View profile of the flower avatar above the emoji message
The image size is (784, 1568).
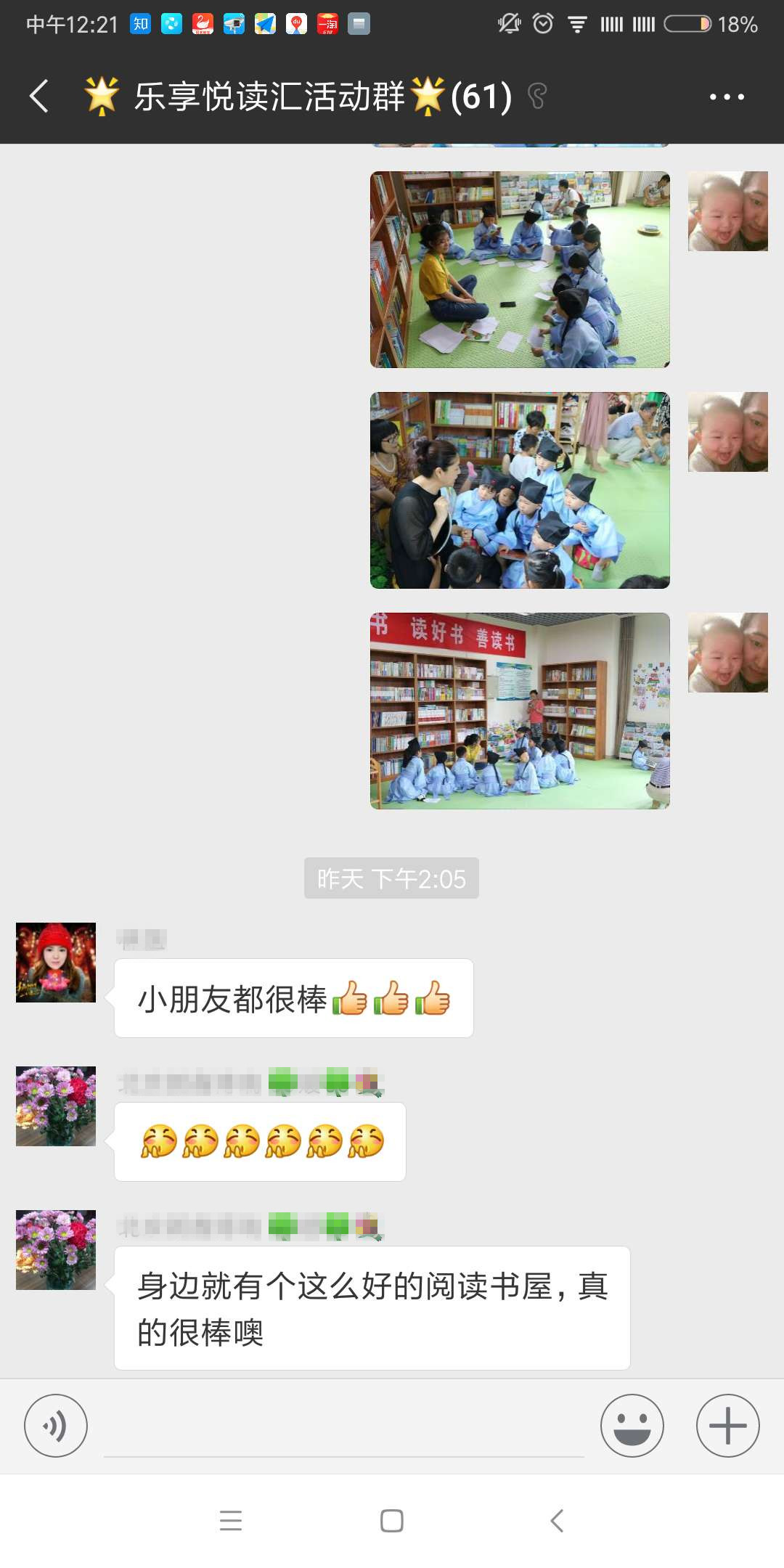click(56, 1106)
